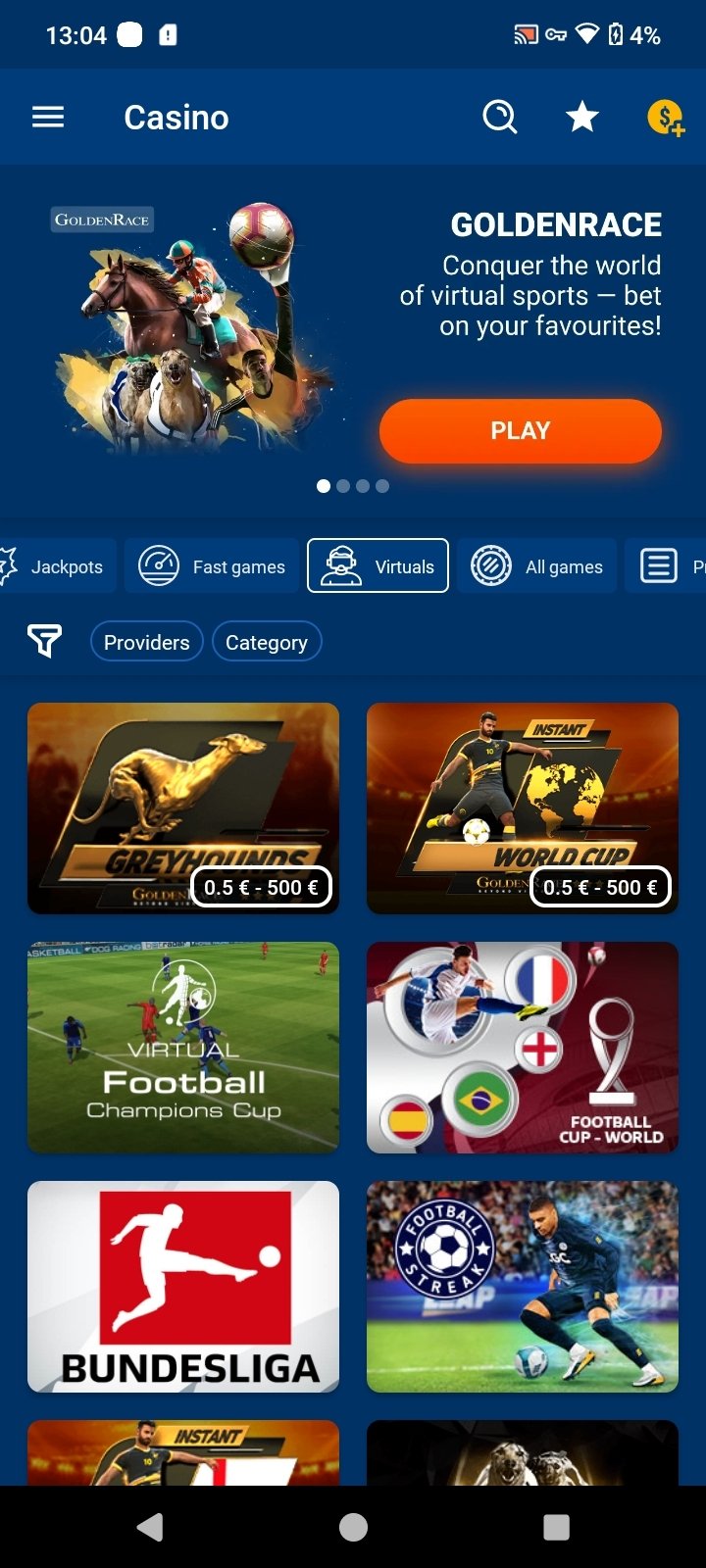Open the hamburger navigation menu
This screenshot has height=1568, width=706.
tap(48, 118)
